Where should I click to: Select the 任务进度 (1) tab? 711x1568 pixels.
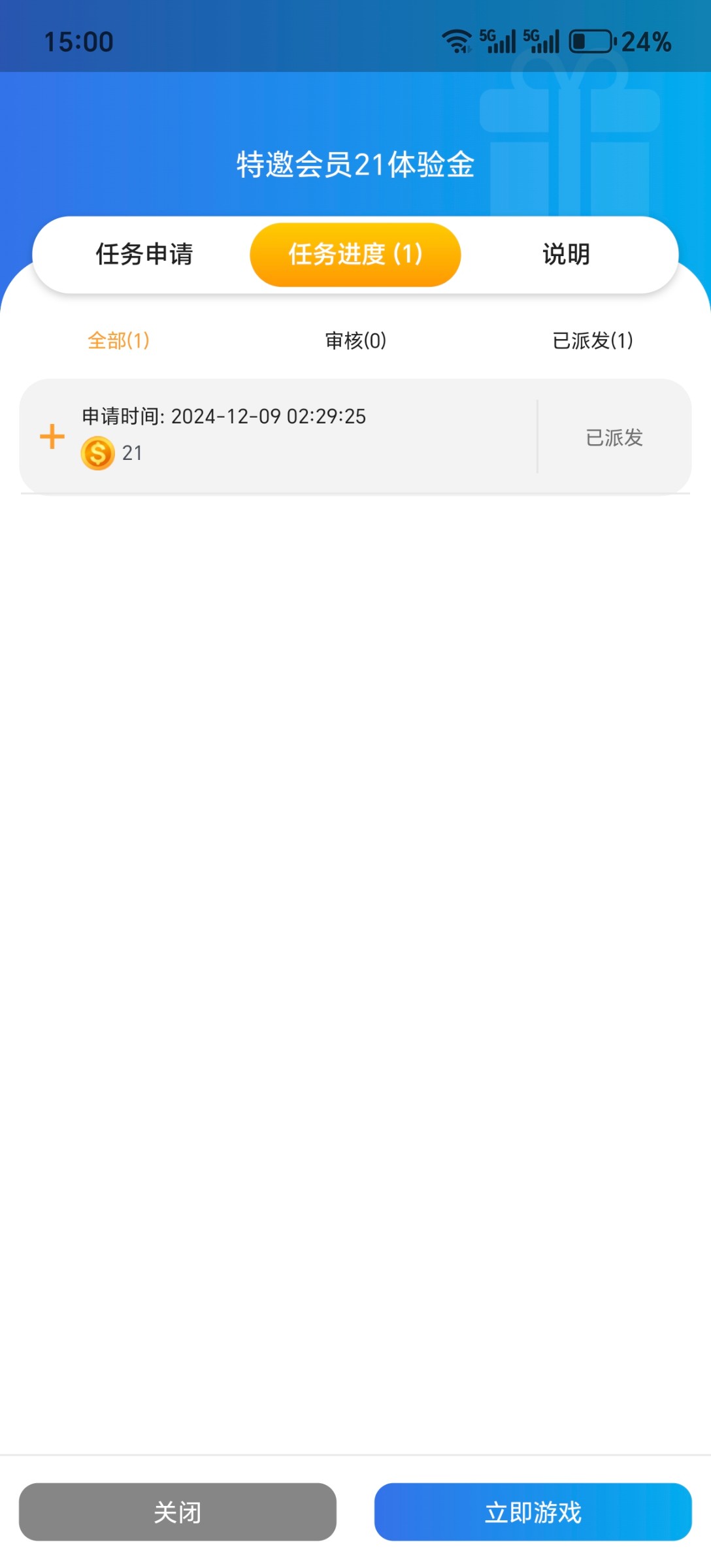(355, 254)
